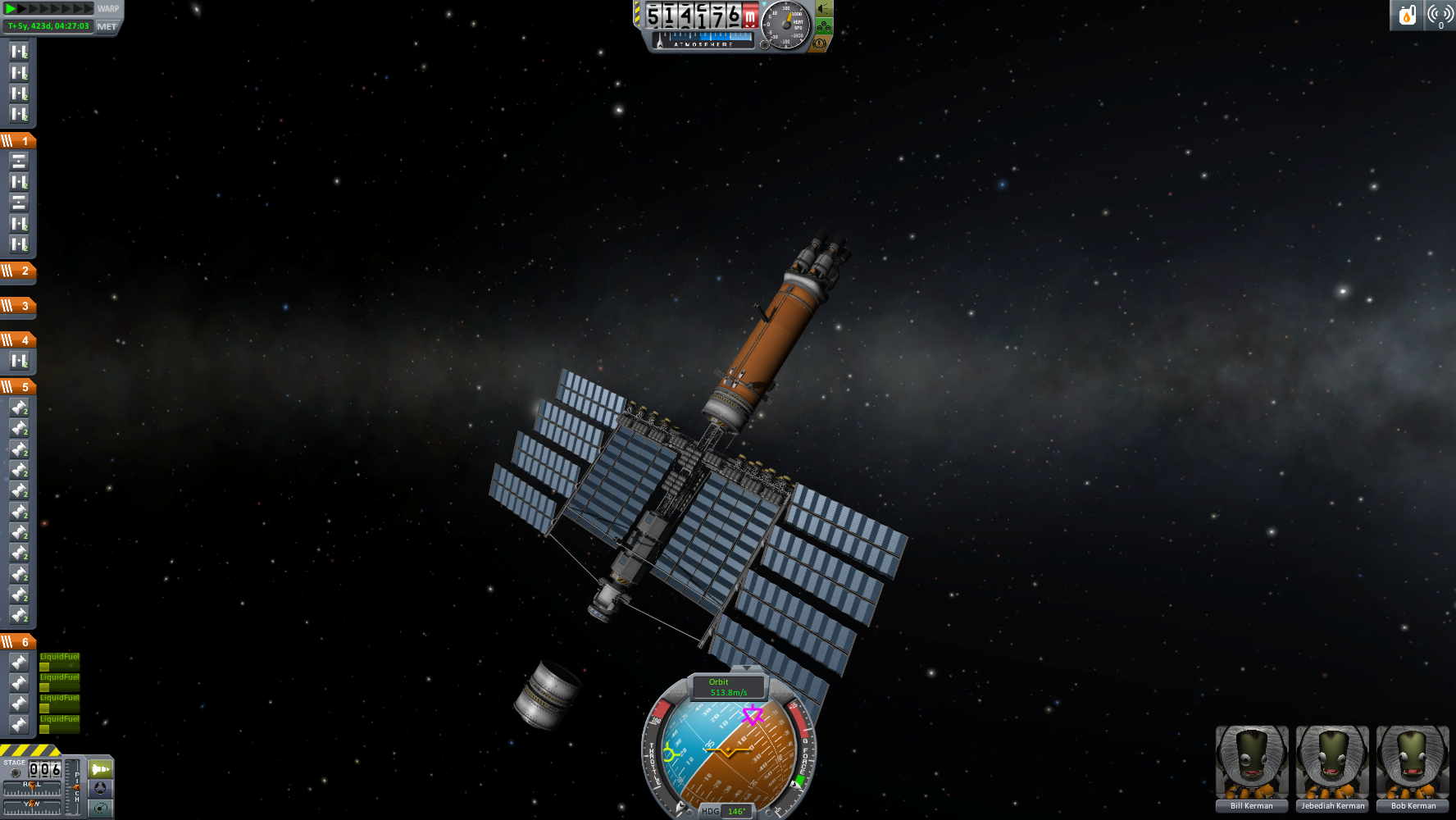The height and width of the screenshot is (820, 1456).
Task: Open the resources panel with the fuel icon
Action: pos(1407,15)
